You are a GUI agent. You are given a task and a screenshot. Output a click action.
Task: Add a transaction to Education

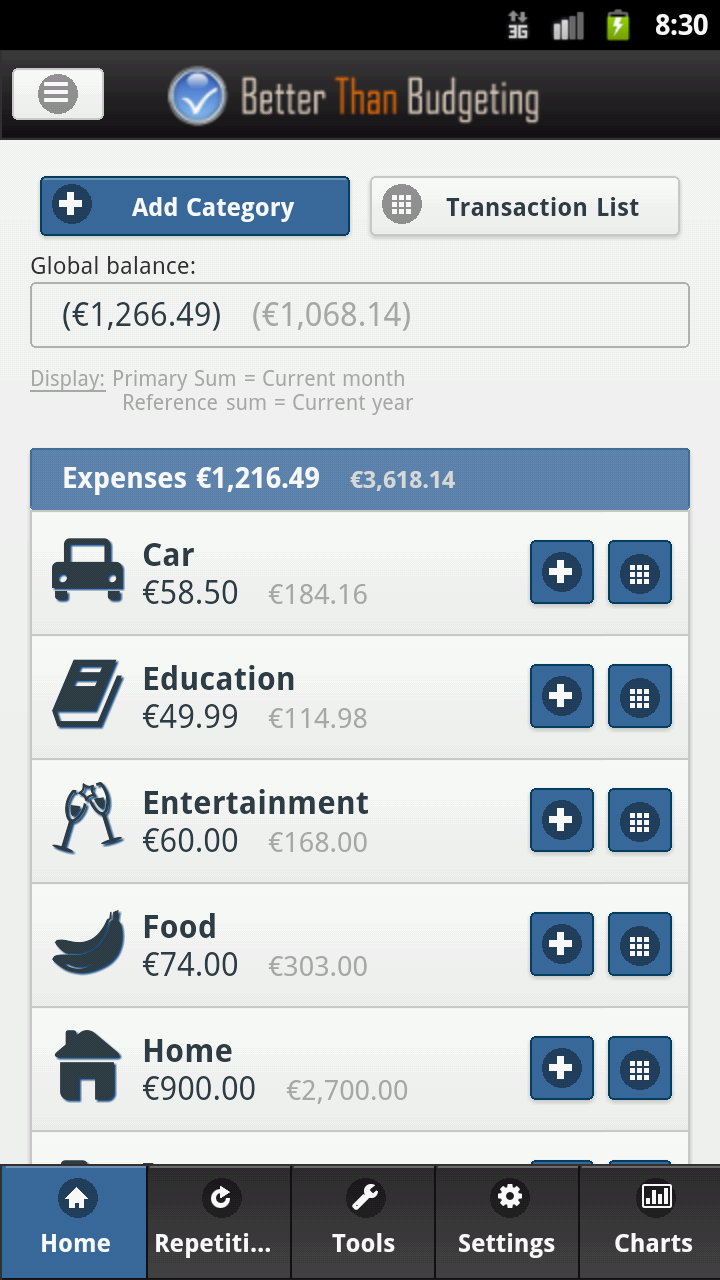[561, 697]
